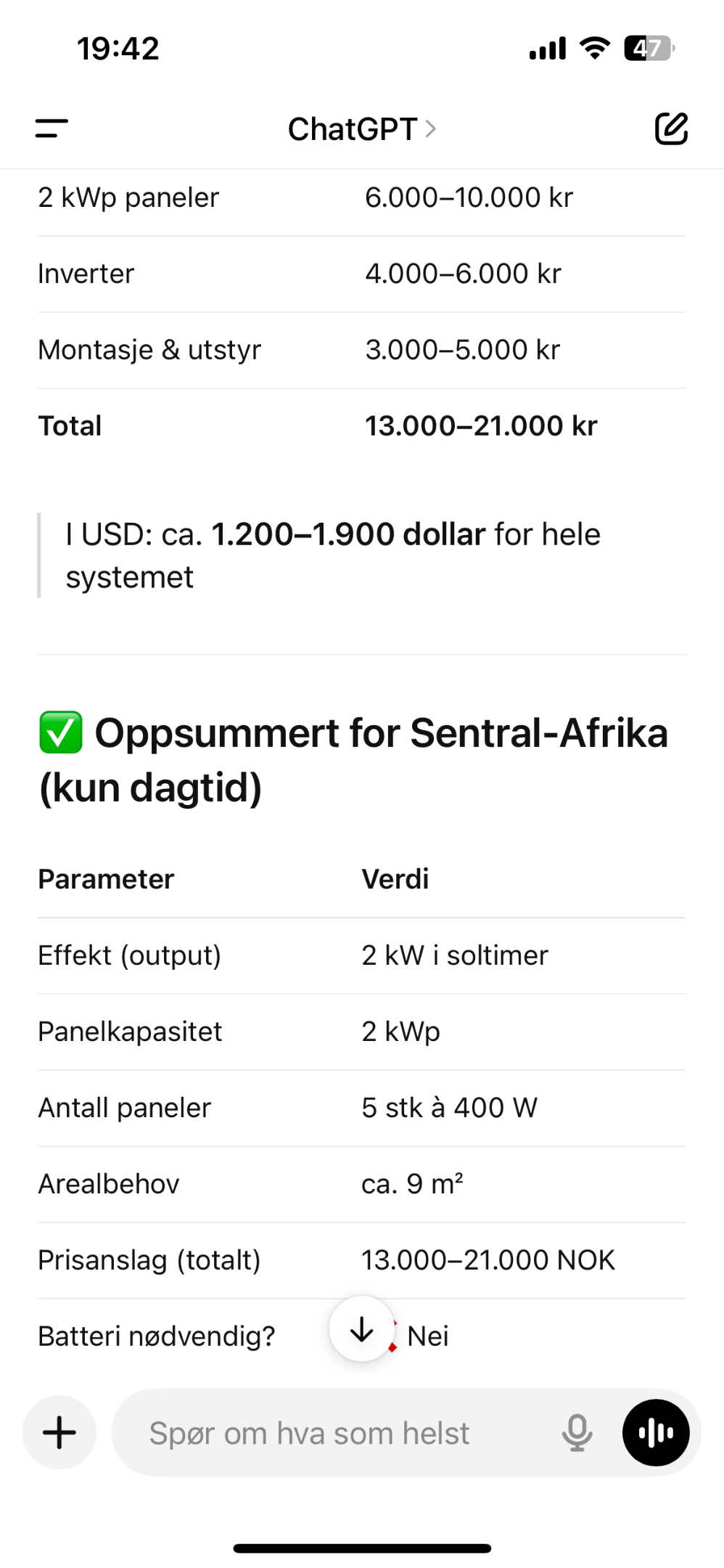Focus the 'Spør om hva som helst' field

334,1433
